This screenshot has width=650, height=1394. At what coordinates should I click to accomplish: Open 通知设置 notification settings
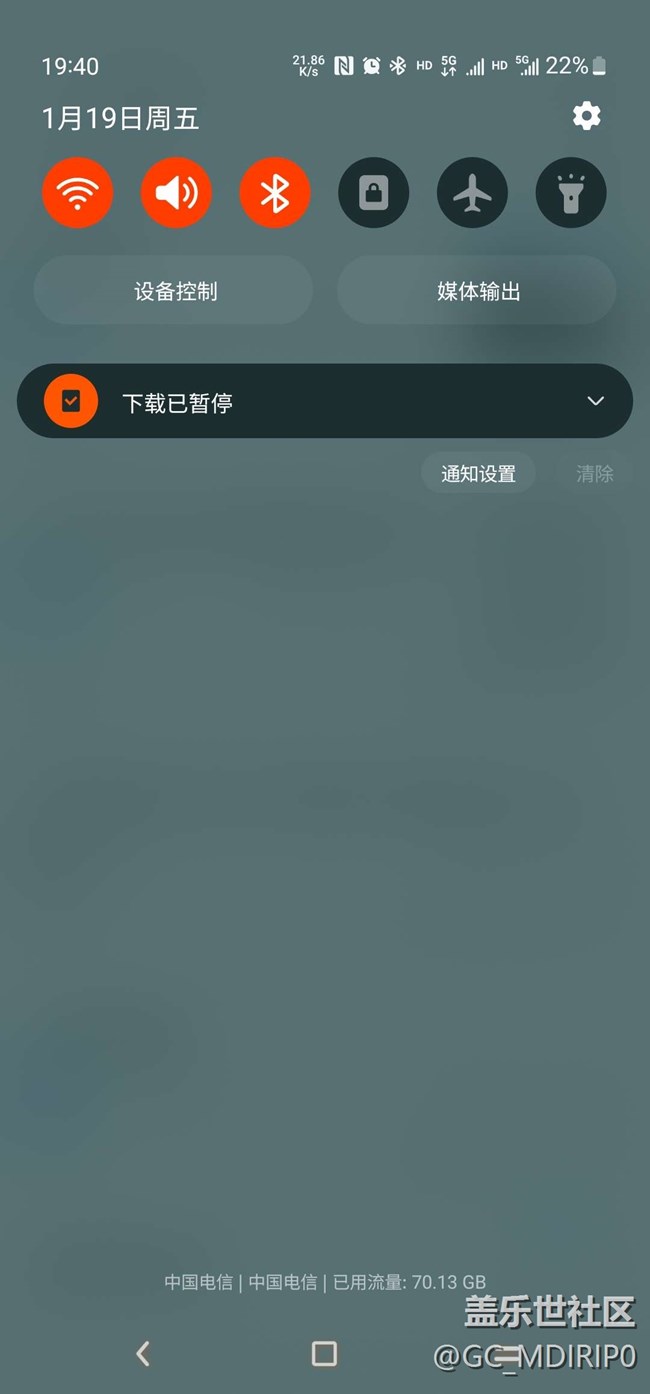point(478,474)
